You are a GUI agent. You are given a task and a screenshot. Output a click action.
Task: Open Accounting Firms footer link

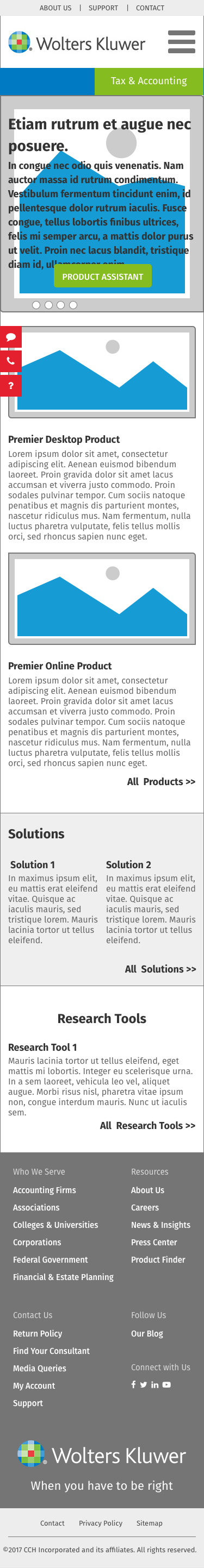pos(45,1190)
